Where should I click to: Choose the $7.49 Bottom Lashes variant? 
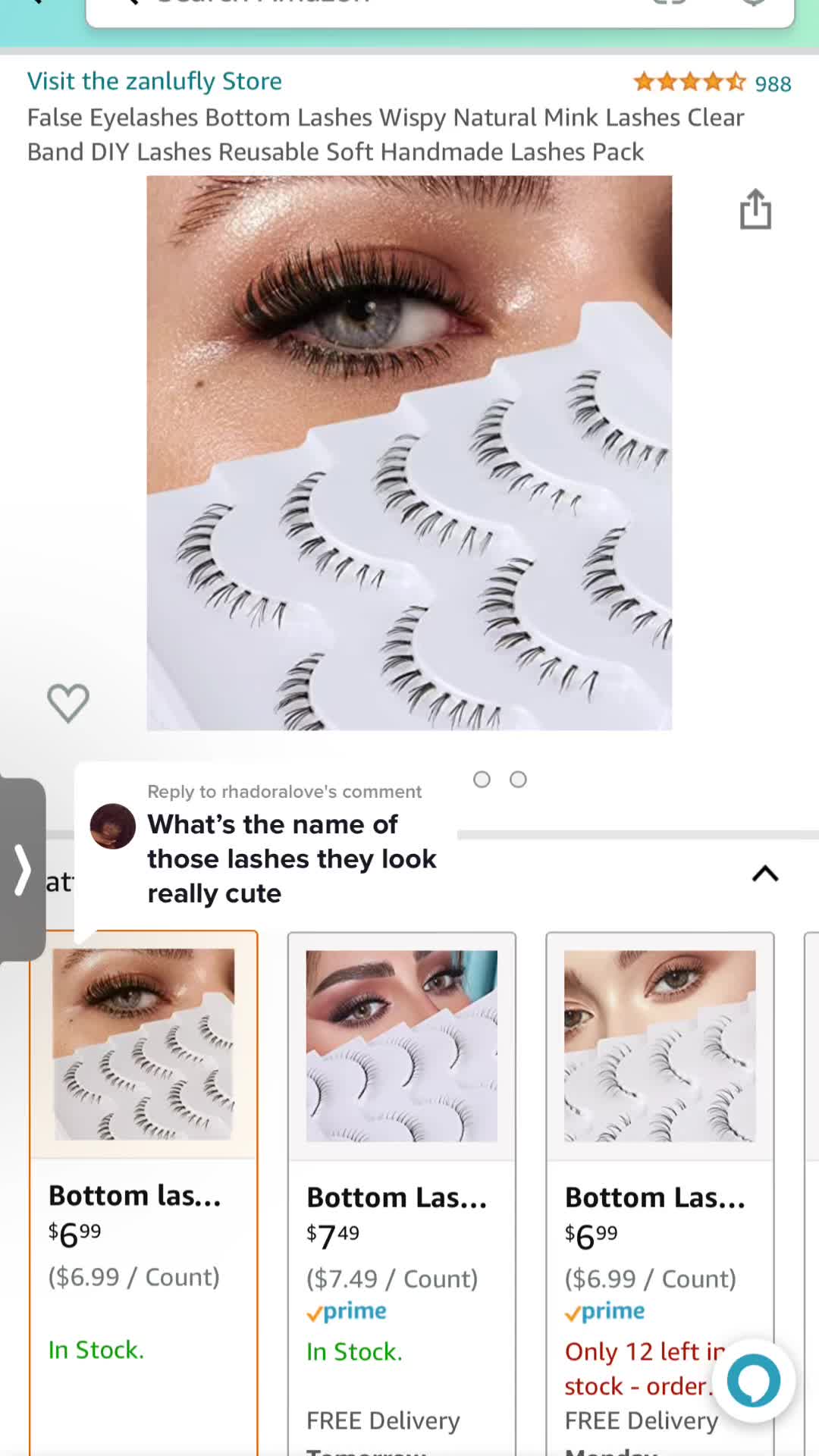pos(401,1191)
